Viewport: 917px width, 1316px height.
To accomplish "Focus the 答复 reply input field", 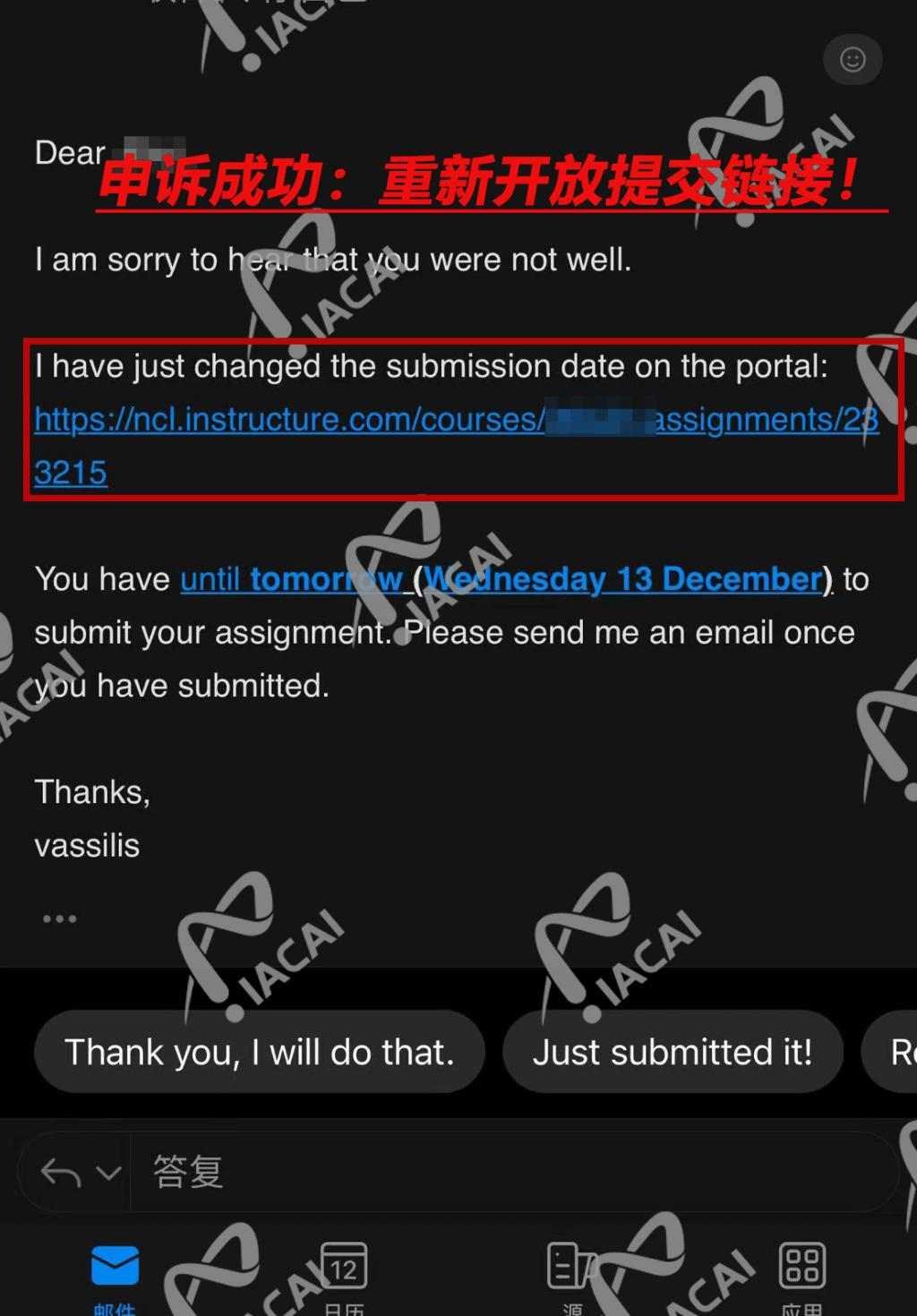I will tap(510, 1172).
